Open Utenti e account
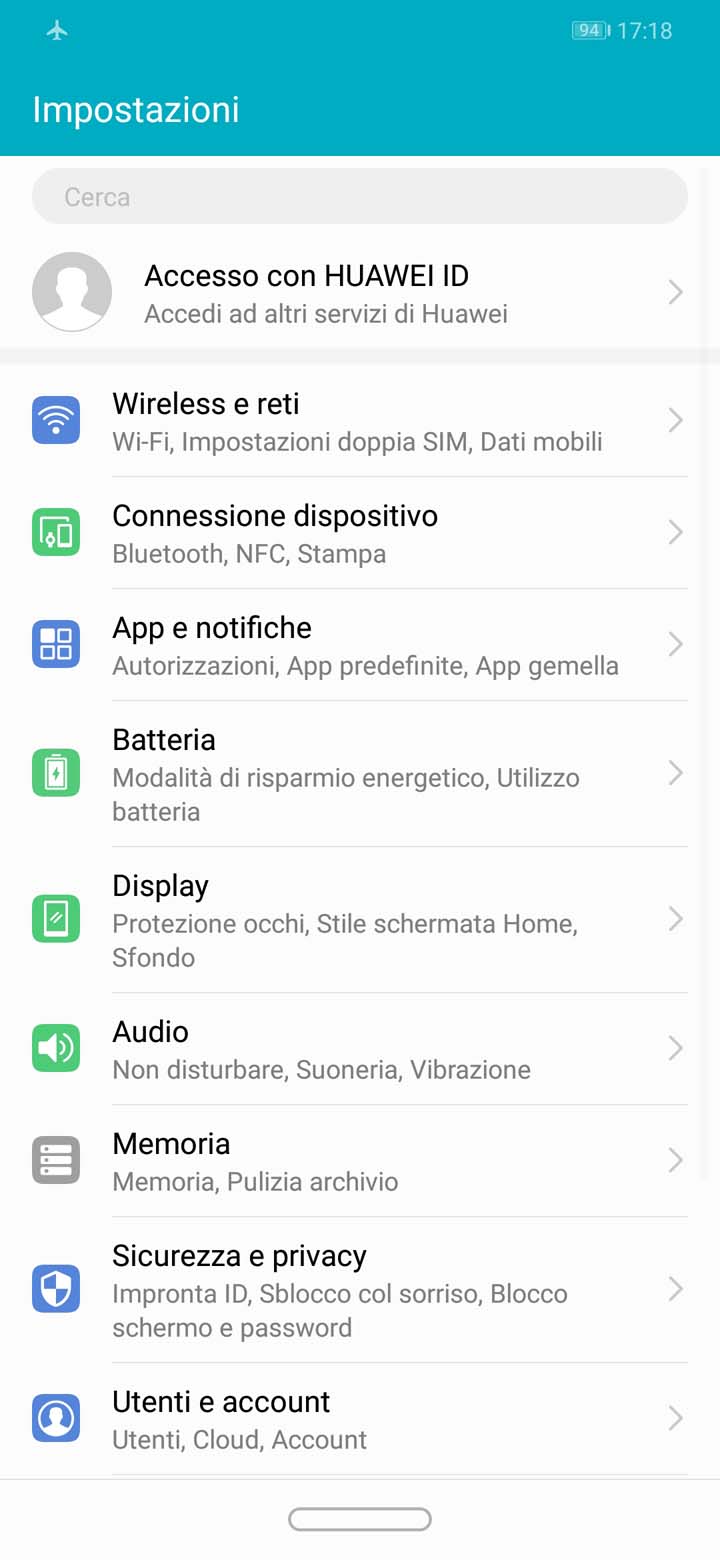The width and height of the screenshot is (720, 1560). coord(360,1419)
